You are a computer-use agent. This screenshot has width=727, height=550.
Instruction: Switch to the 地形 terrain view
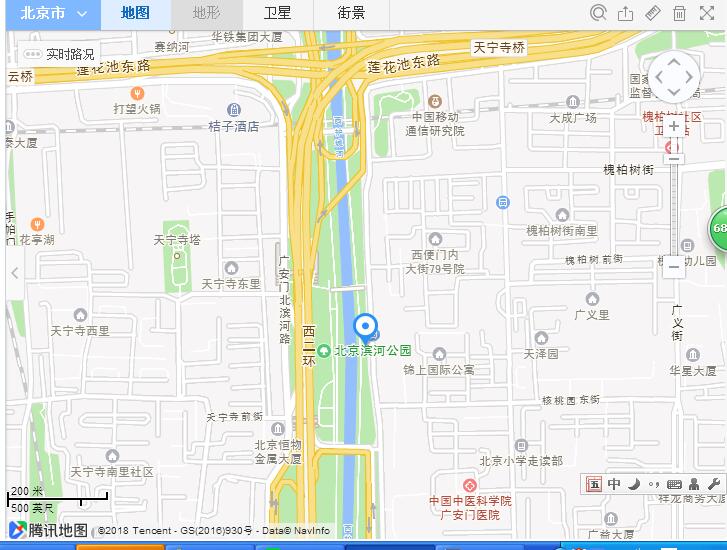(206, 14)
